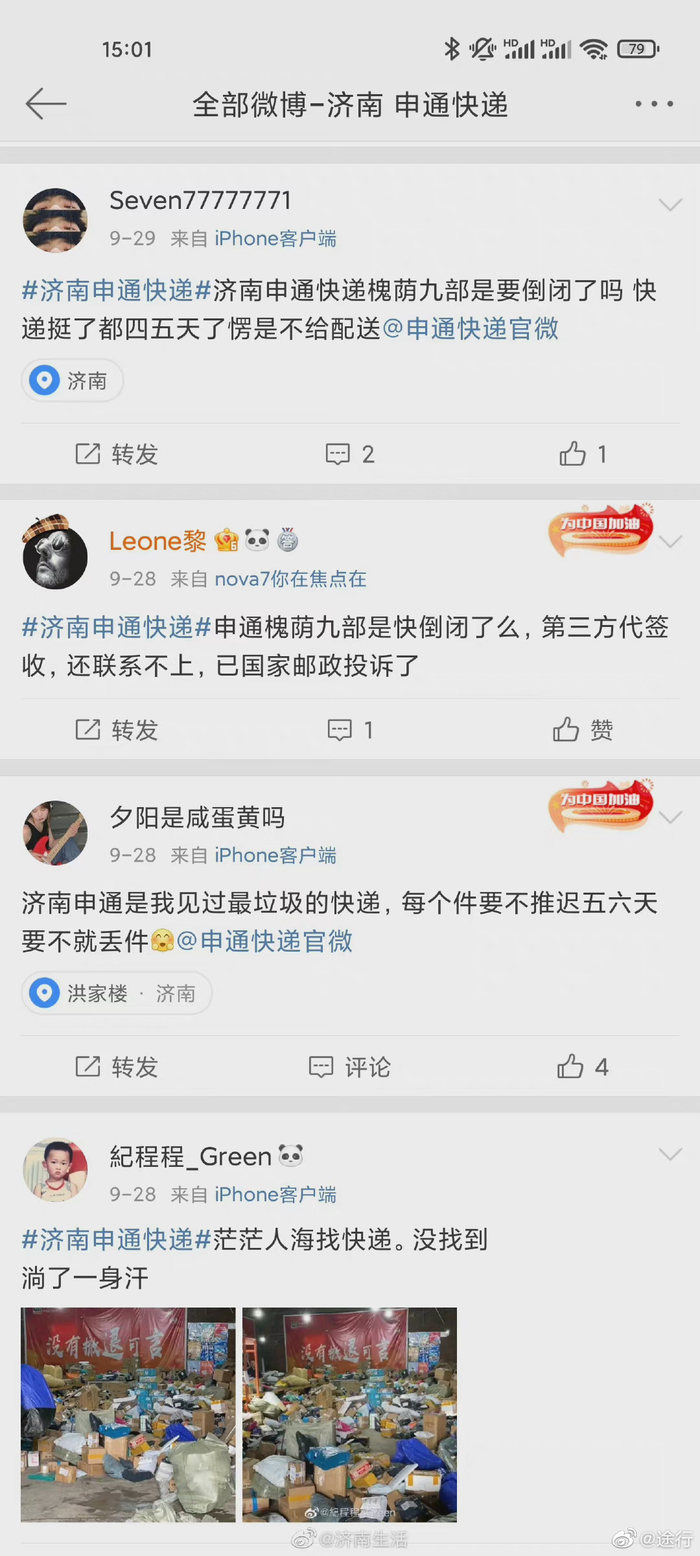The height and width of the screenshot is (1556, 700).
Task: Tap the 济南 location chip under Seven77777771's post
Action: pyautogui.click(x=73, y=381)
